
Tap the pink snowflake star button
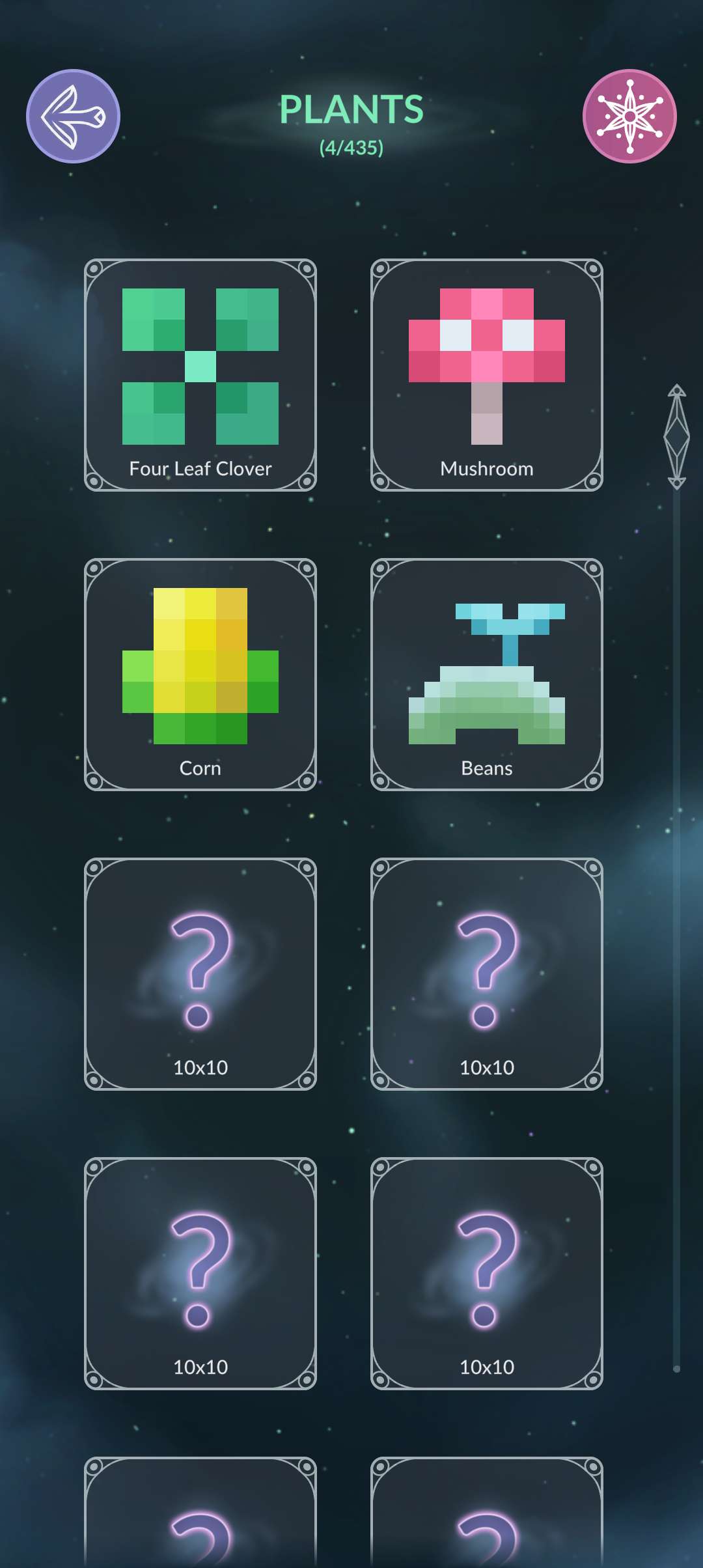tap(629, 116)
